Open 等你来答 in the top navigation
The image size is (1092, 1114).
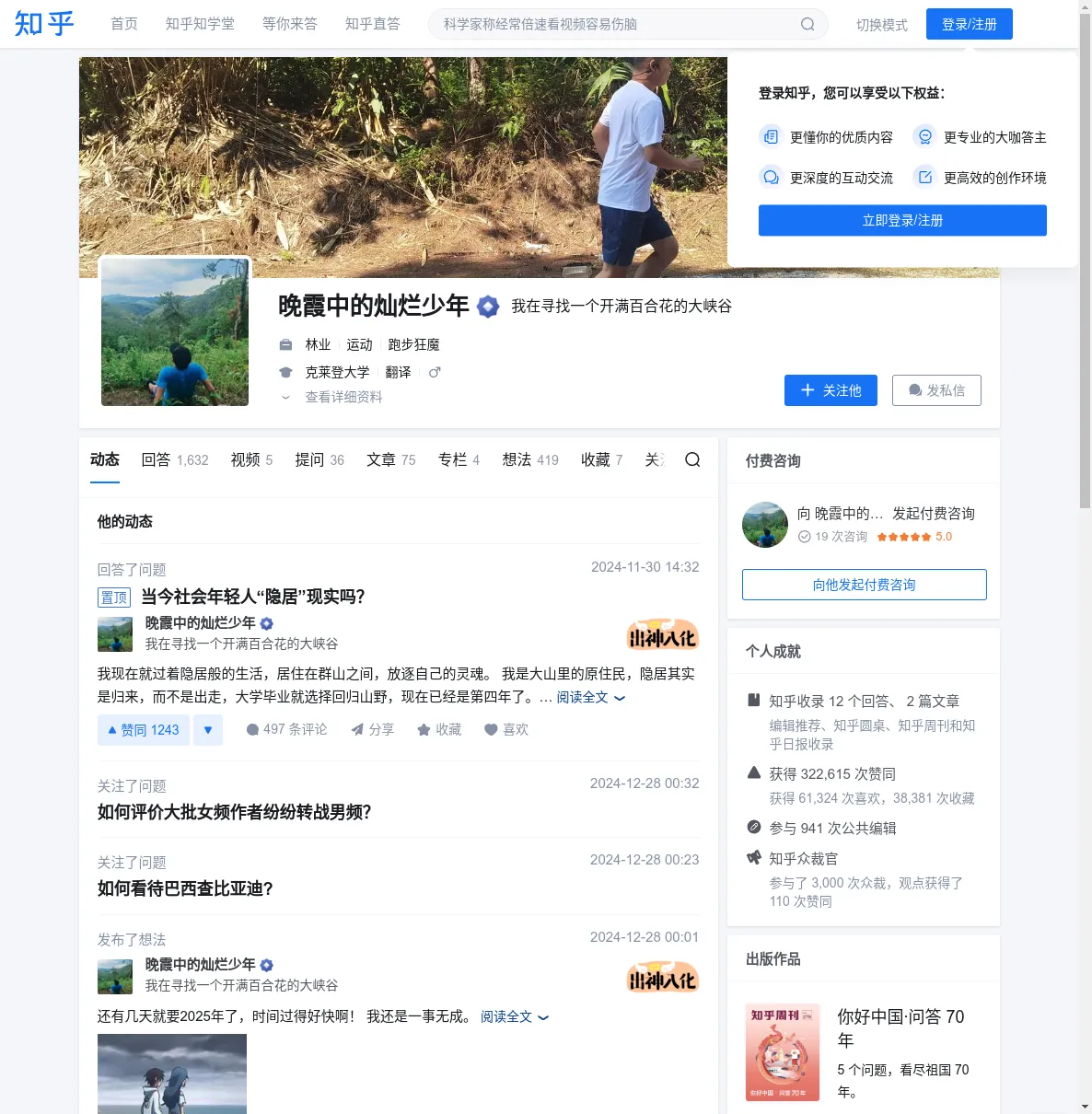click(x=289, y=24)
